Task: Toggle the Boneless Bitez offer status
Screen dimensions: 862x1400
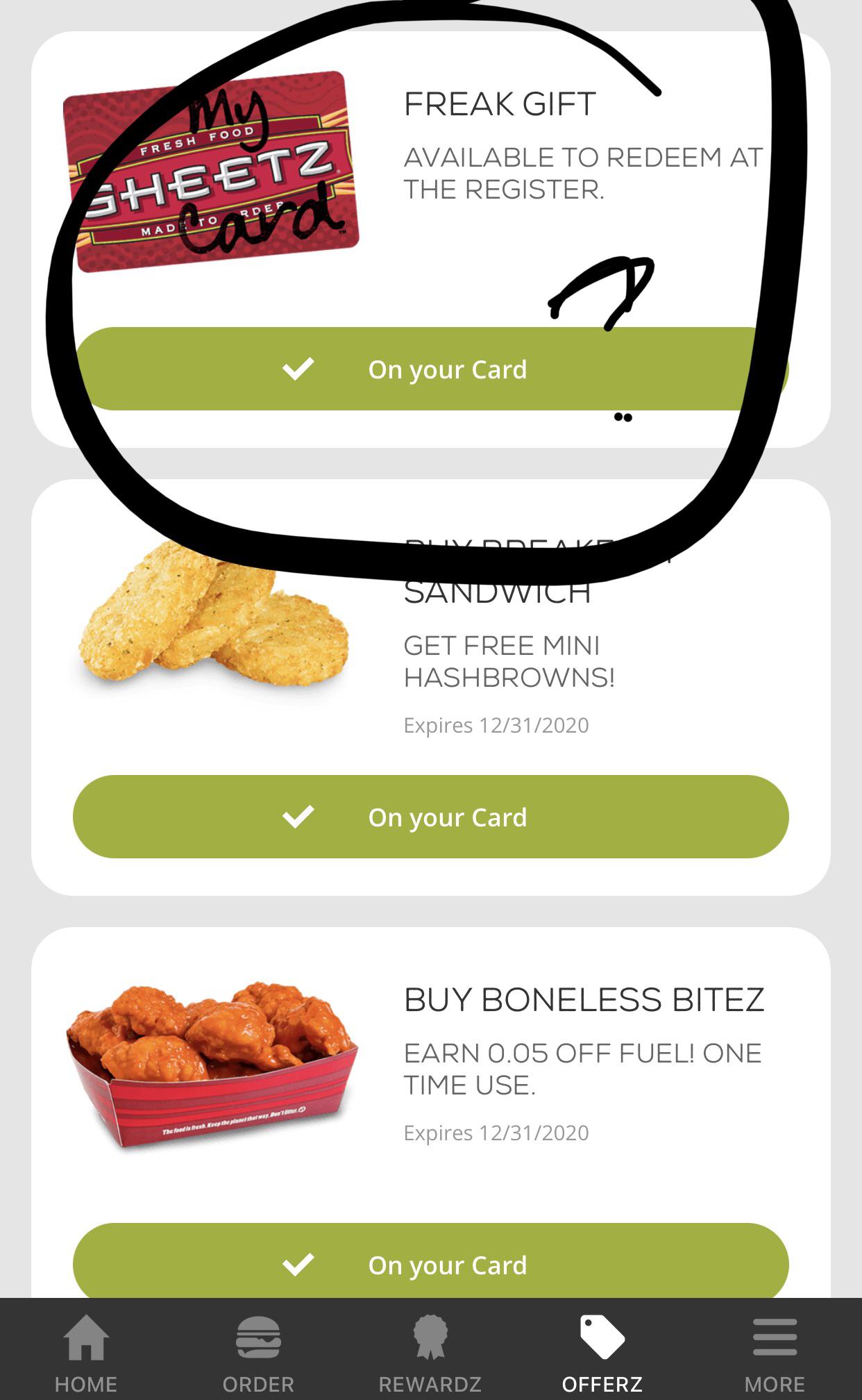Action: coord(430,1265)
